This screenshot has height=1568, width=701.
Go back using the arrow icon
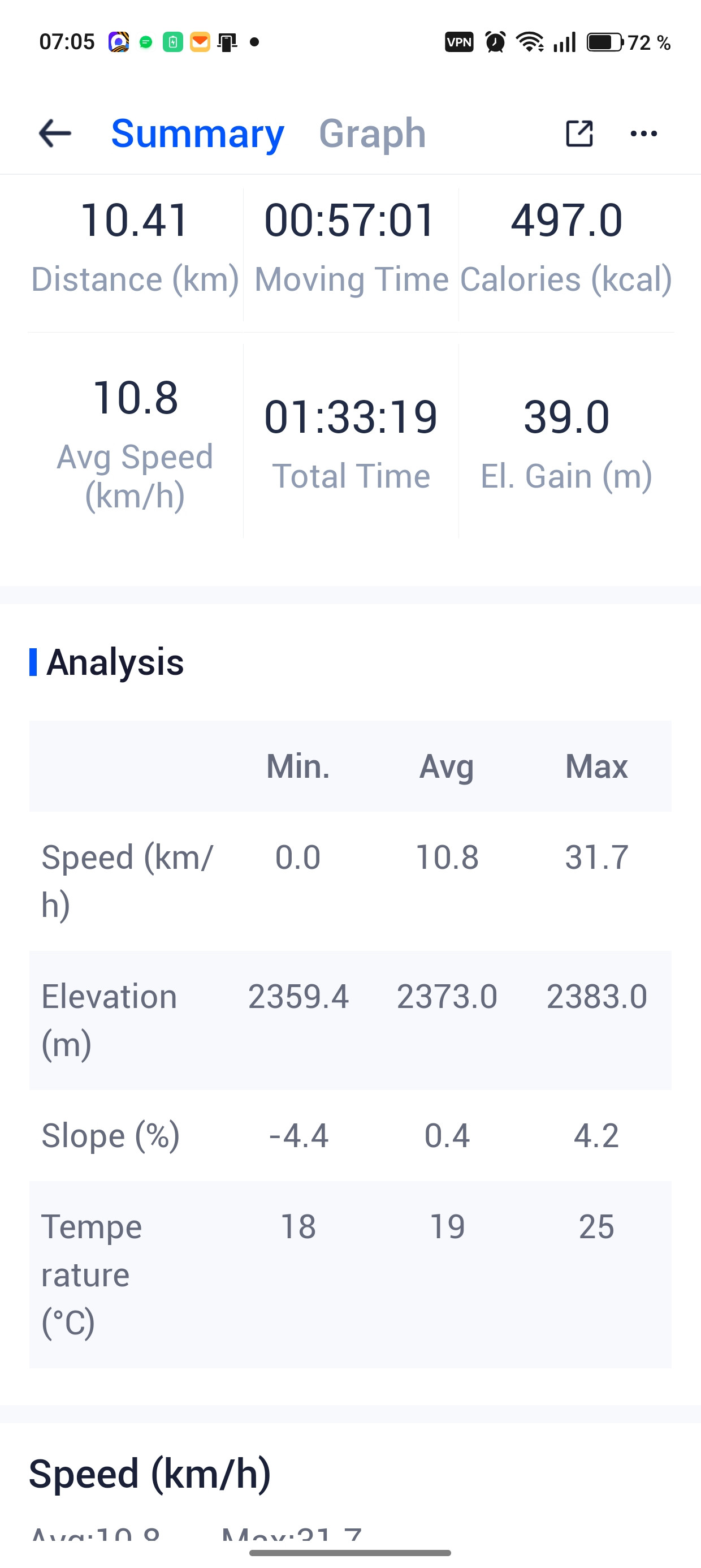tap(55, 133)
